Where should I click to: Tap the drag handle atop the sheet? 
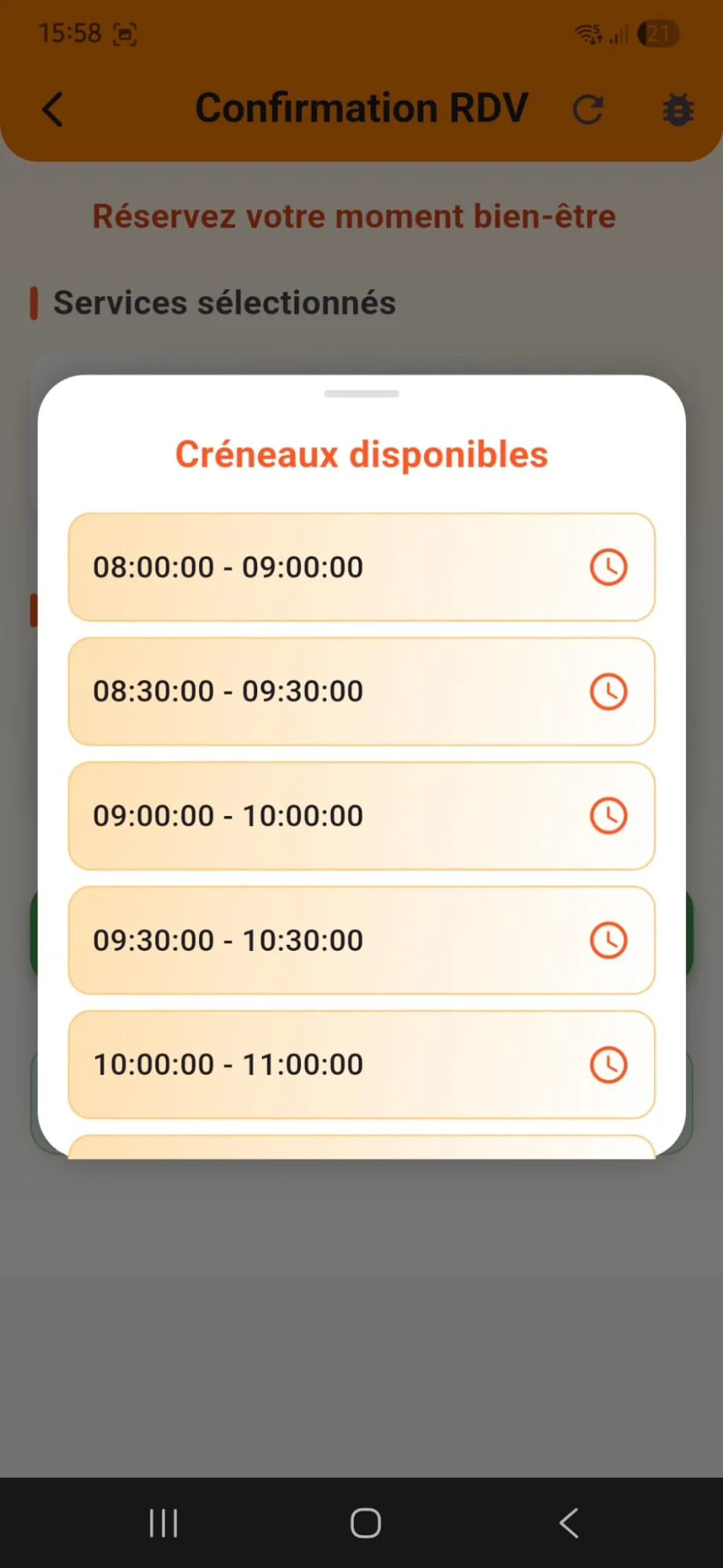[361, 394]
